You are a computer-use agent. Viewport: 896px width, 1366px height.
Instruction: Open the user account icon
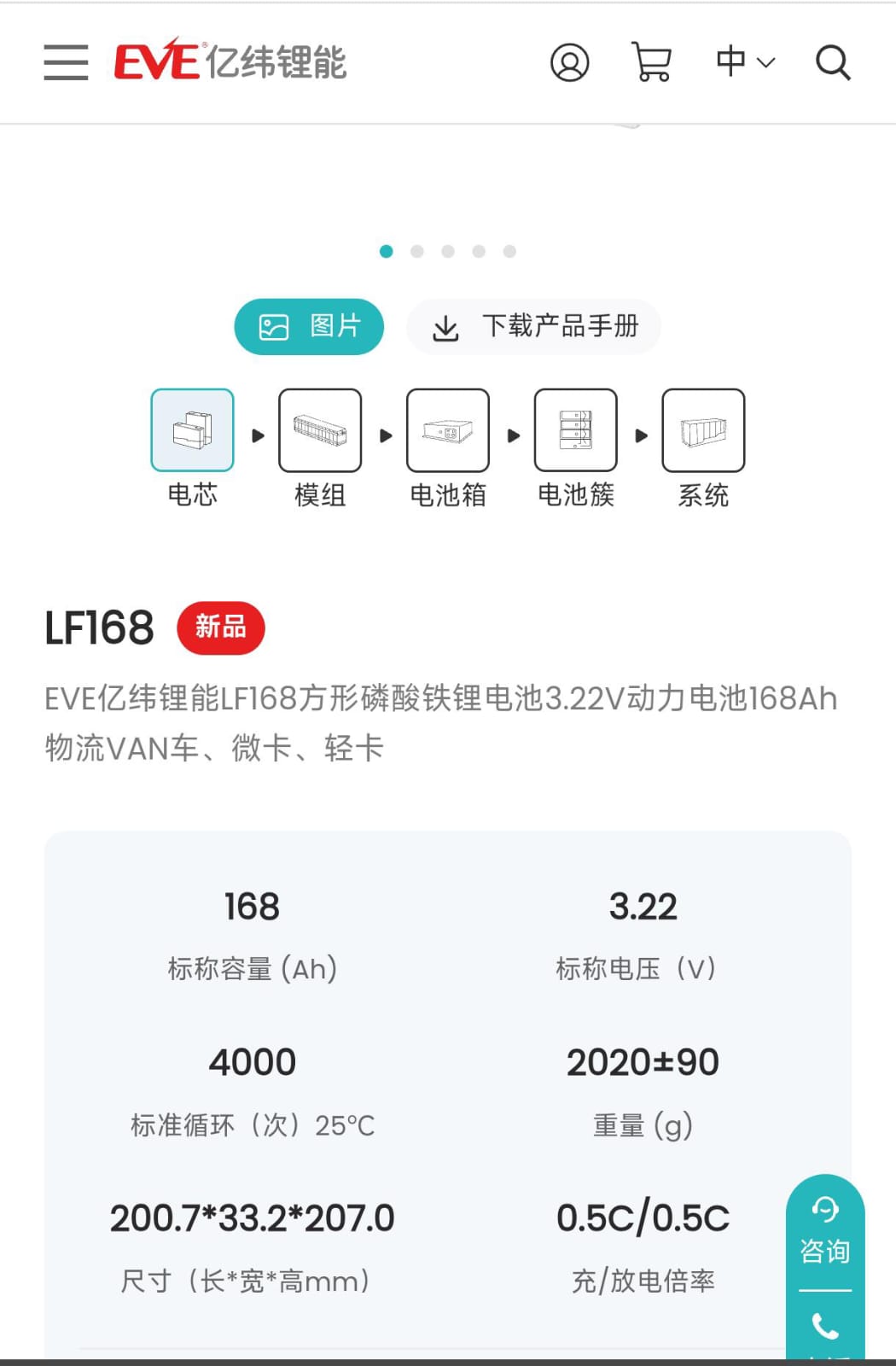point(569,62)
